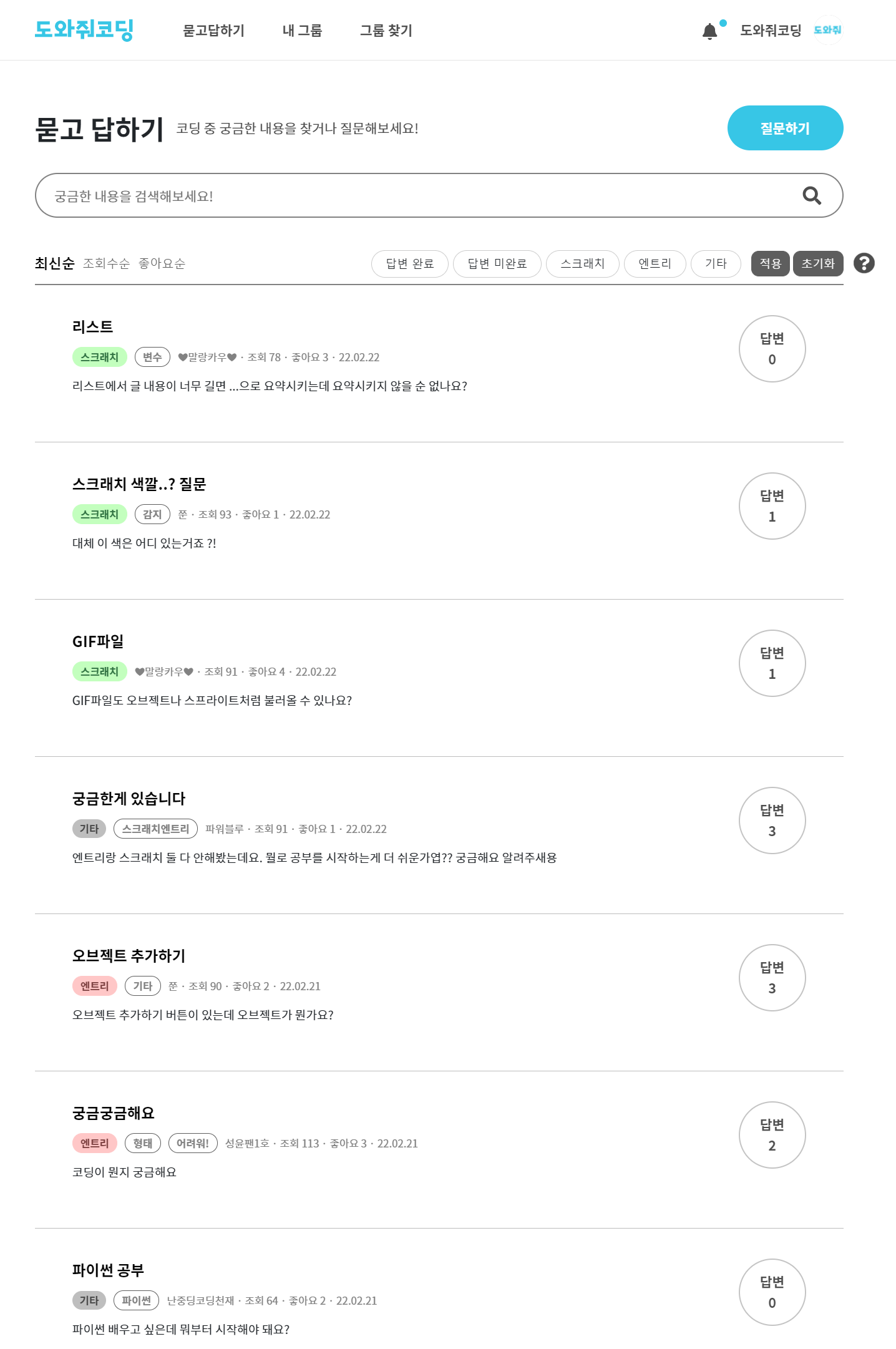Image resolution: width=896 pixels, height=1349 pixels.
Task: Select the 답변 미완료 filter chip
Action: [497, 263]
